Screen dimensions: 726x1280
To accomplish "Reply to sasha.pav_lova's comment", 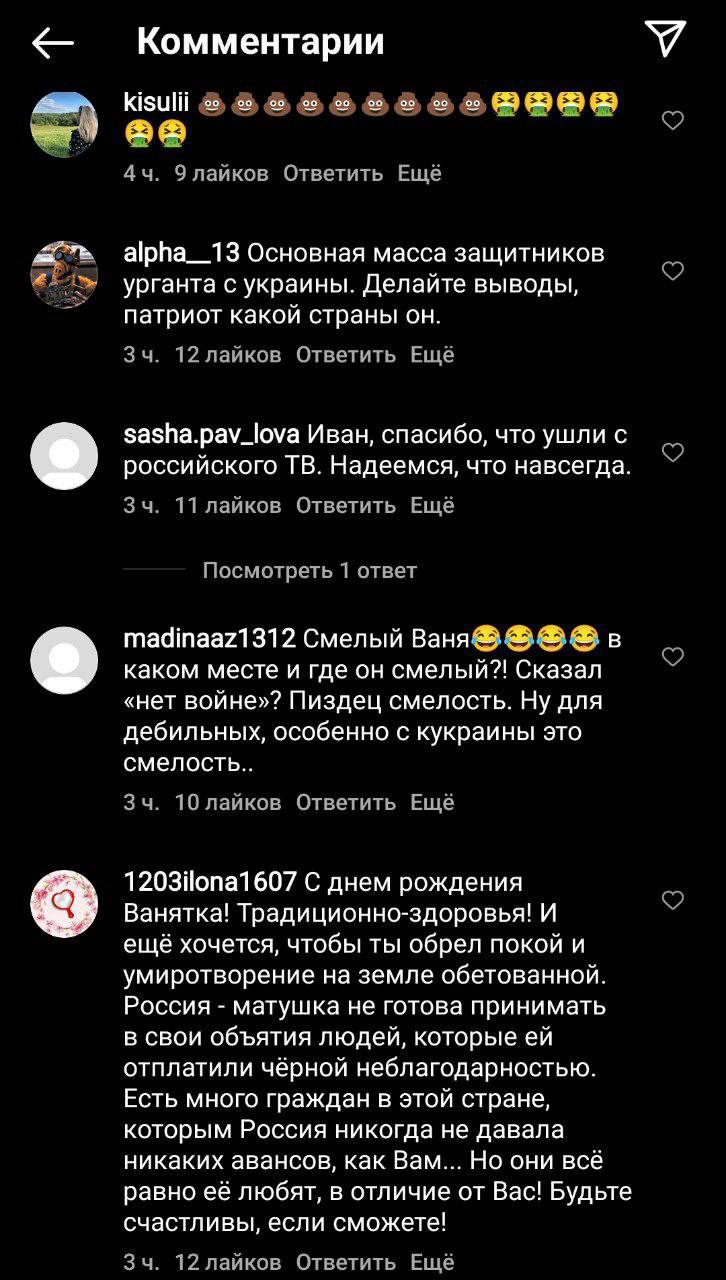I will pos(346,506).
